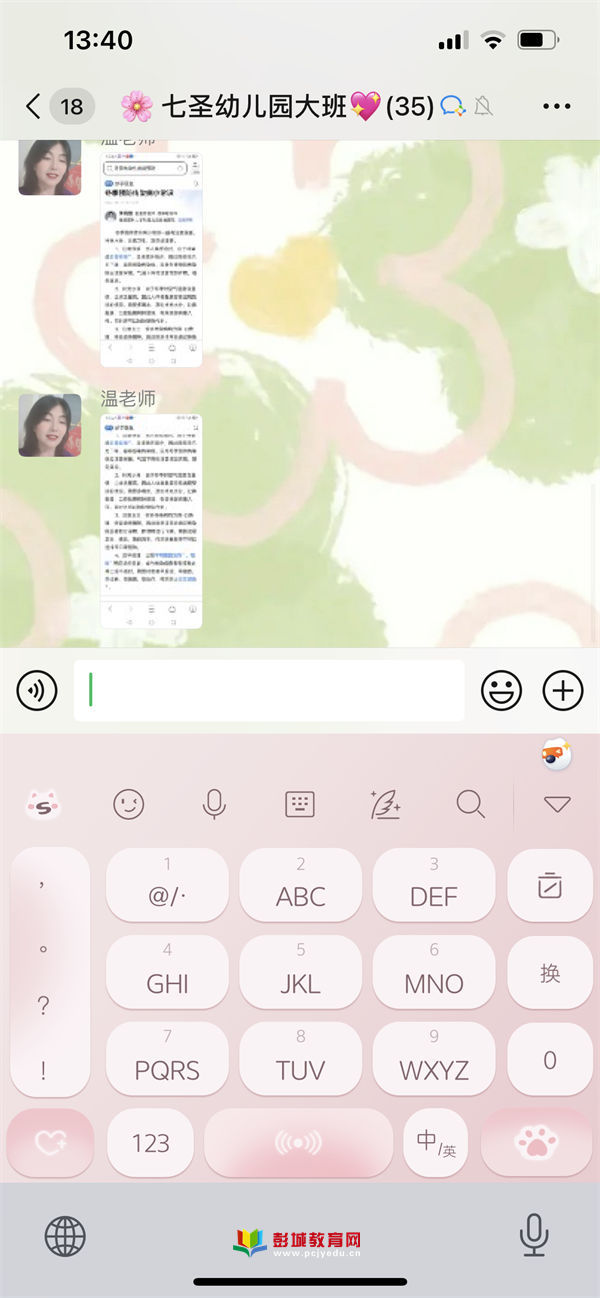The width and height of the screenshot is (600, 1298).
Task: Open the keyboard search tool
Action: click(x=470, y=803)
